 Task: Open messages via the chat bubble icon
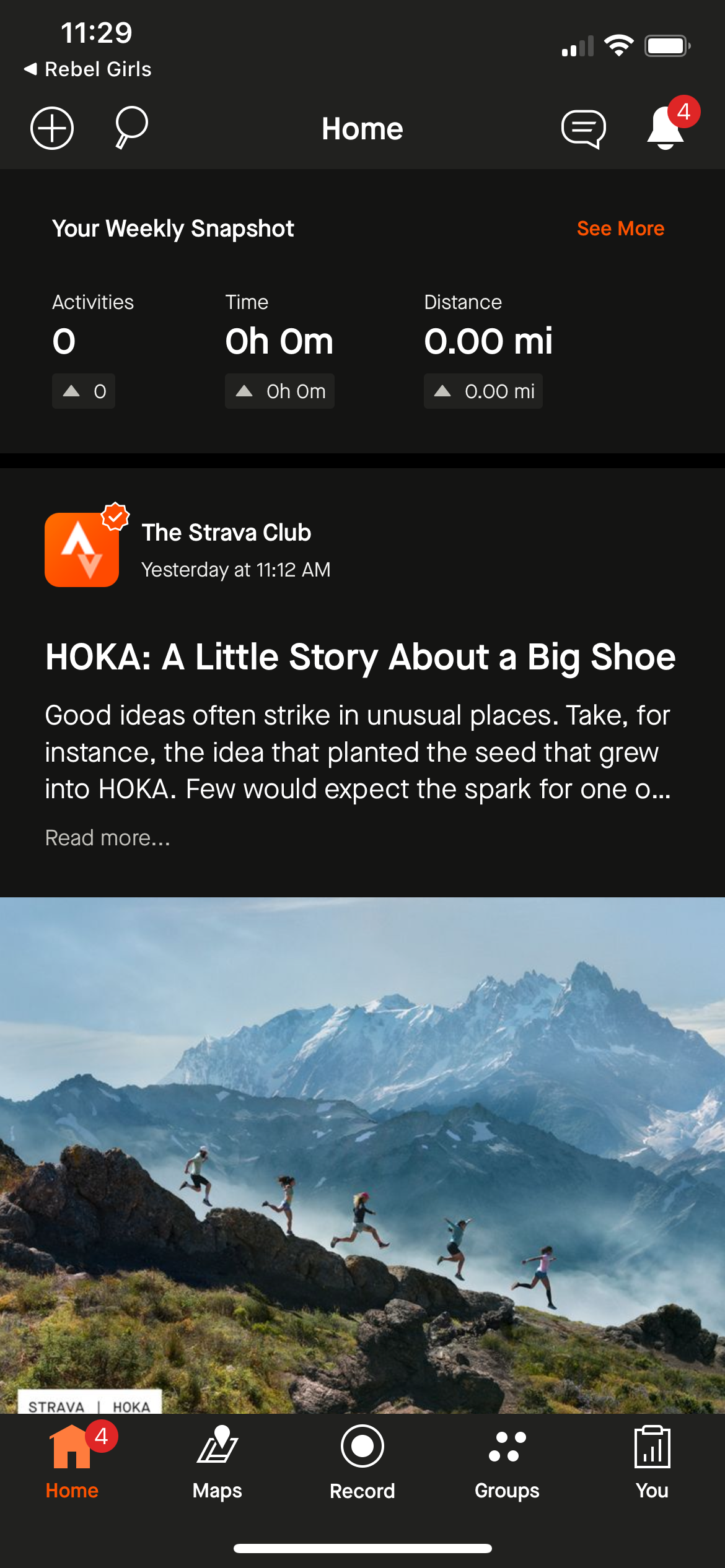pyautogui.click(x=583, y=128)
